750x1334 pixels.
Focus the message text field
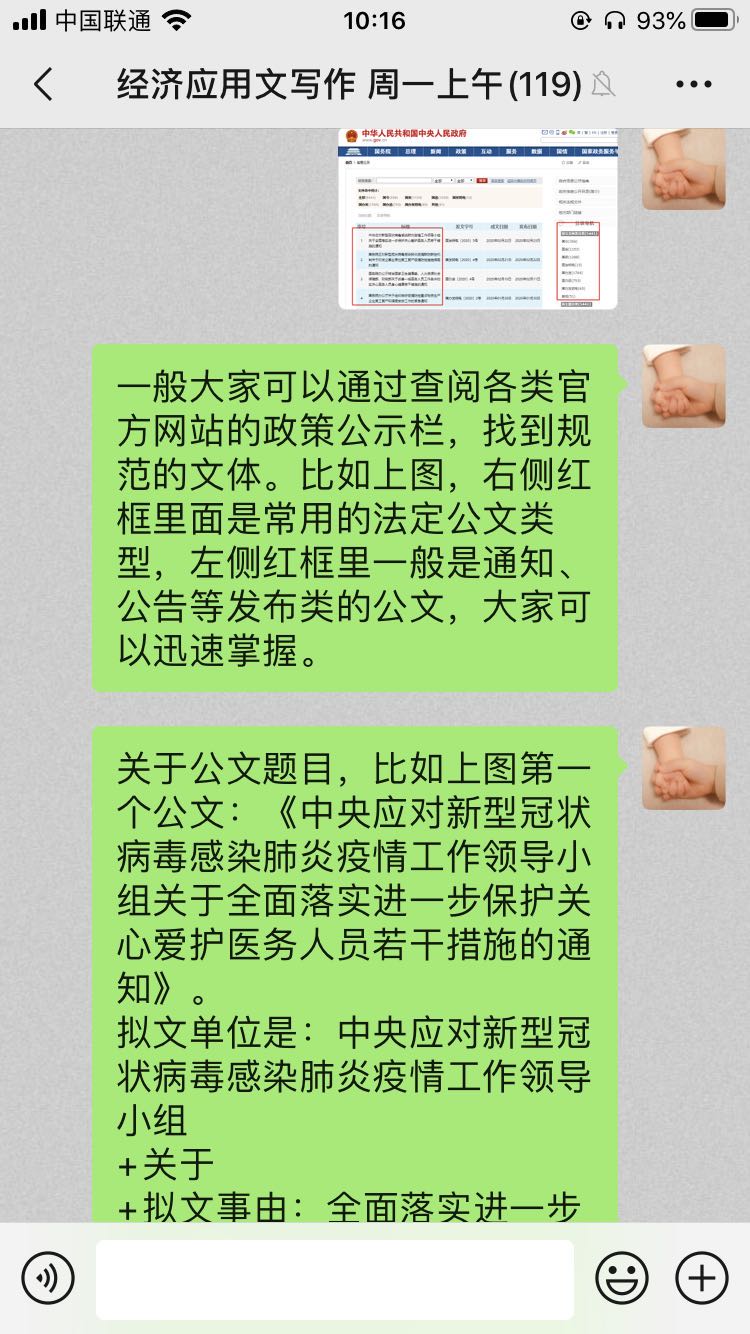pos(334,1279)
